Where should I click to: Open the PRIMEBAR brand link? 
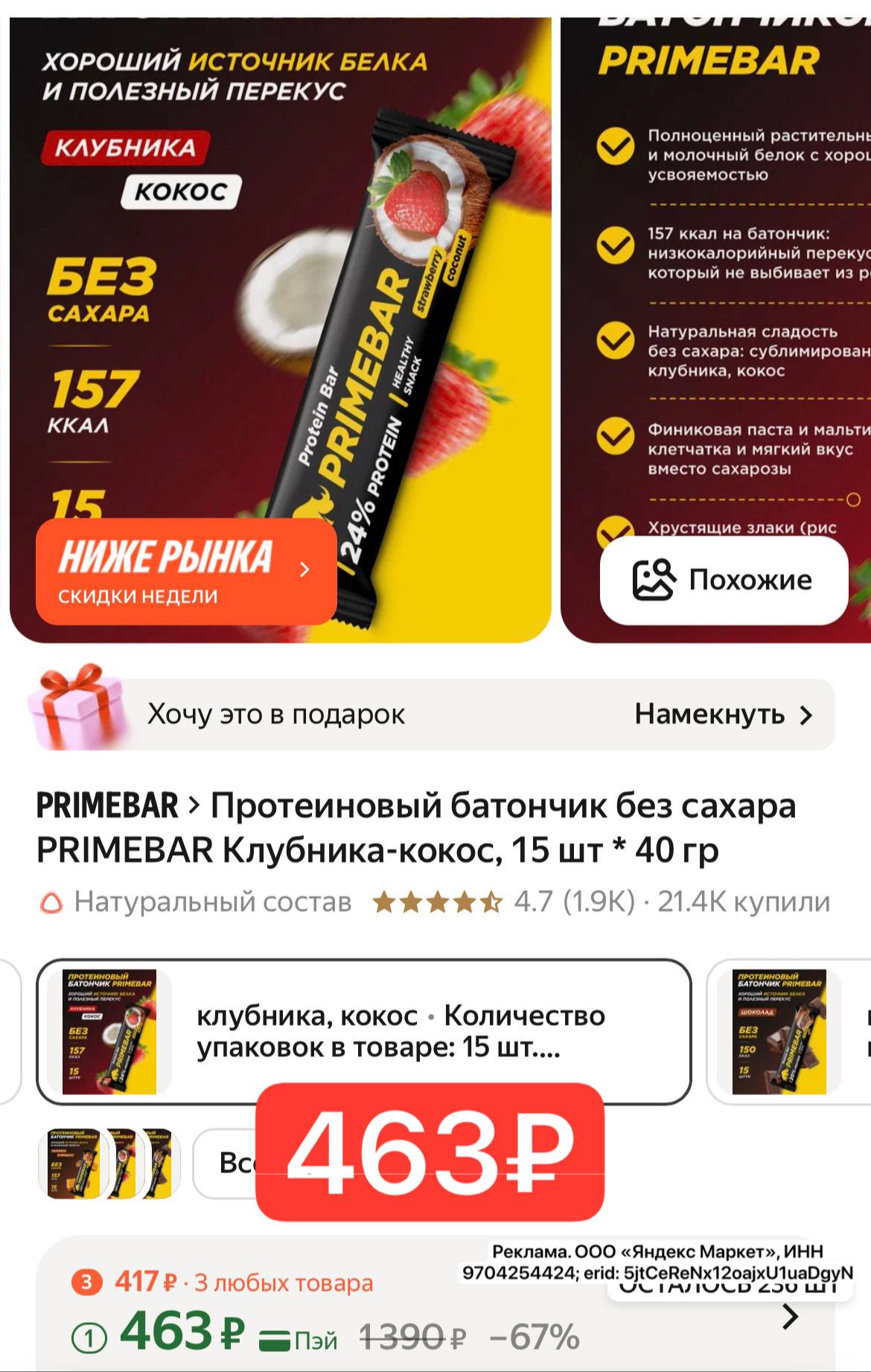108,806
